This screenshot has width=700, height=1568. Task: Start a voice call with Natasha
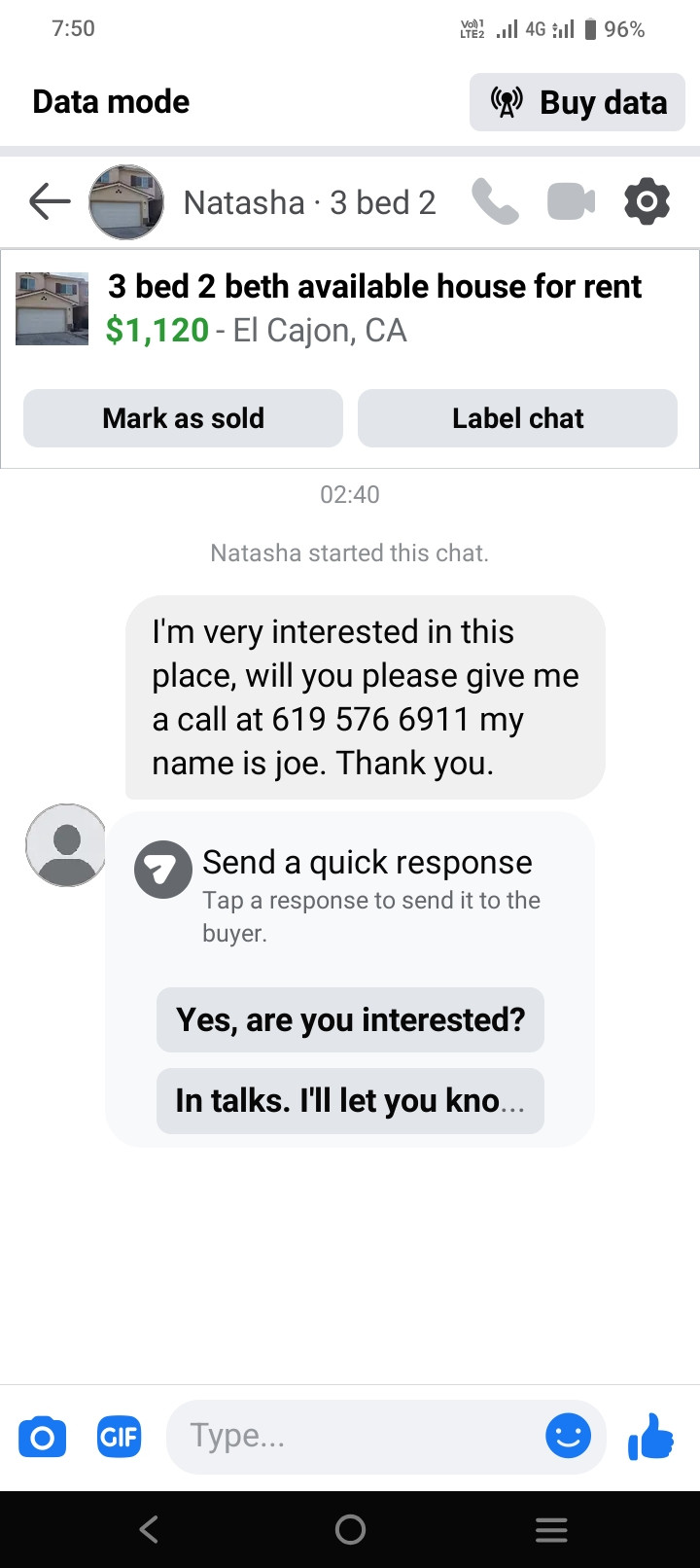(x=495, y=202)
